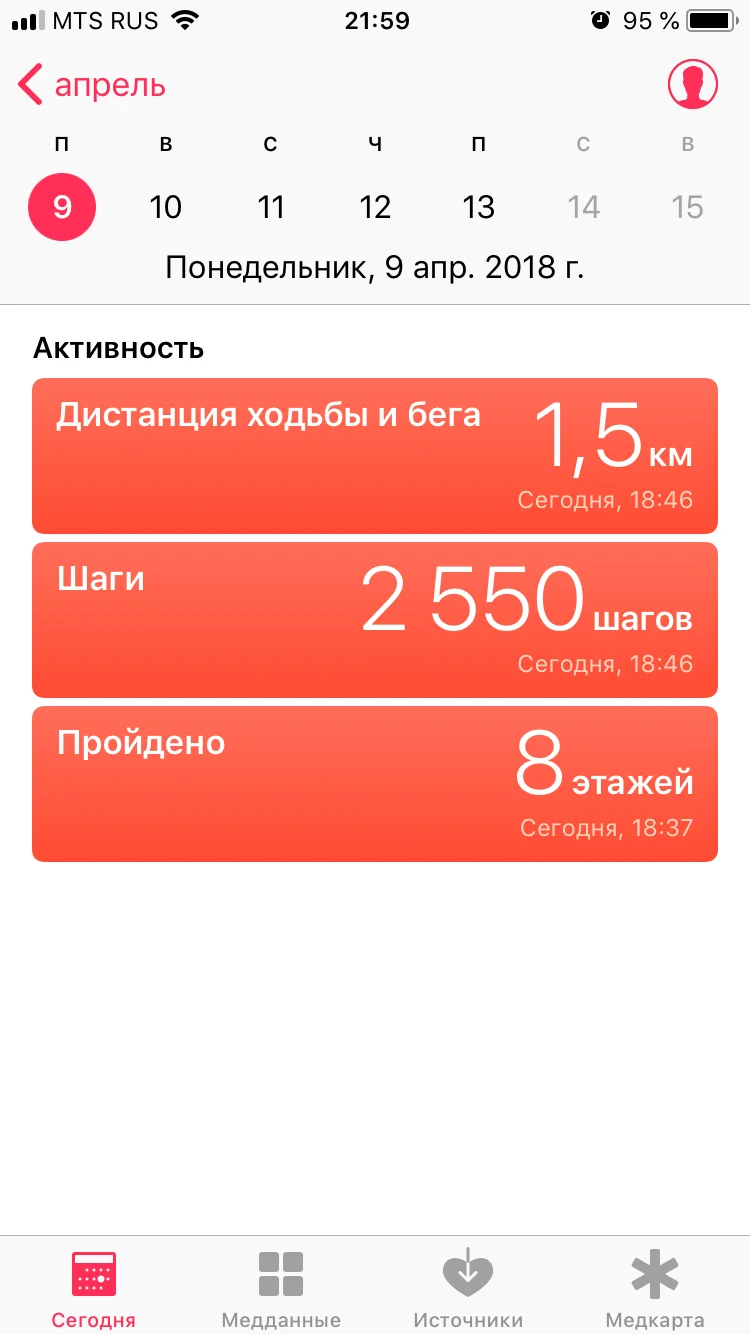Go back to the апрель calendar
The width and height of the screenshot is (750, 1334).
[x=92, y=86]
